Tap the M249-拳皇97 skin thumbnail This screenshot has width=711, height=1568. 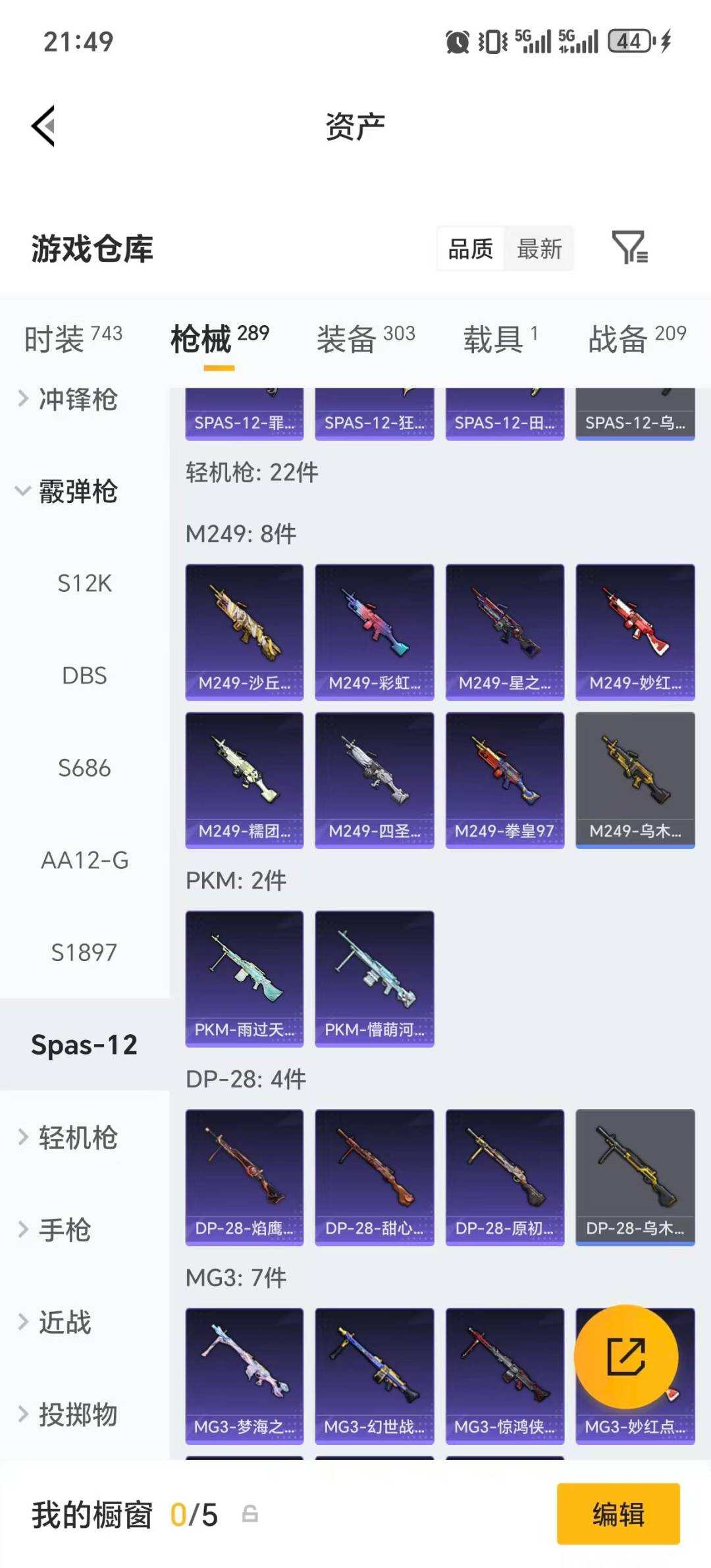504,777
